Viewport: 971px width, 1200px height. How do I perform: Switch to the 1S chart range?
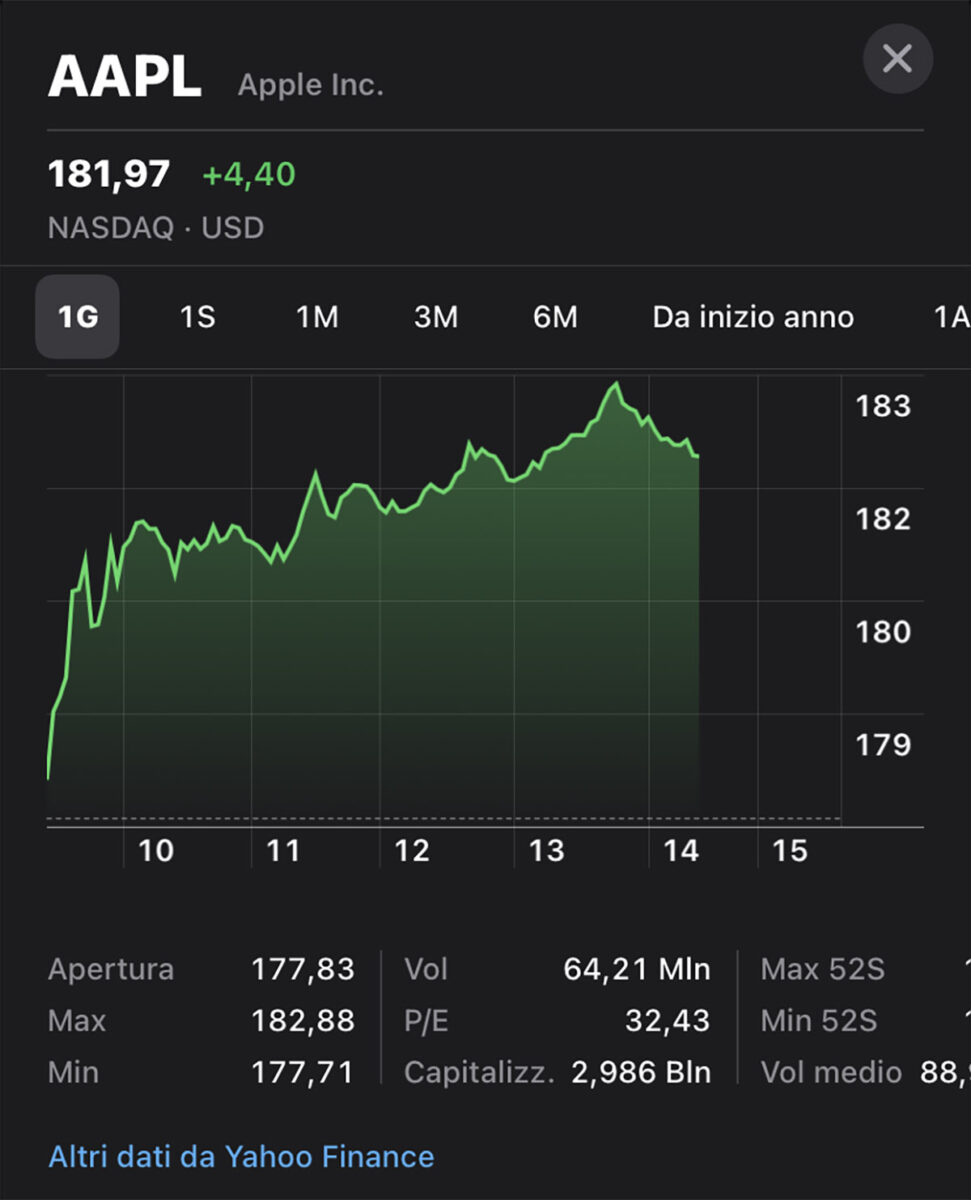click(x=197, y=317)
